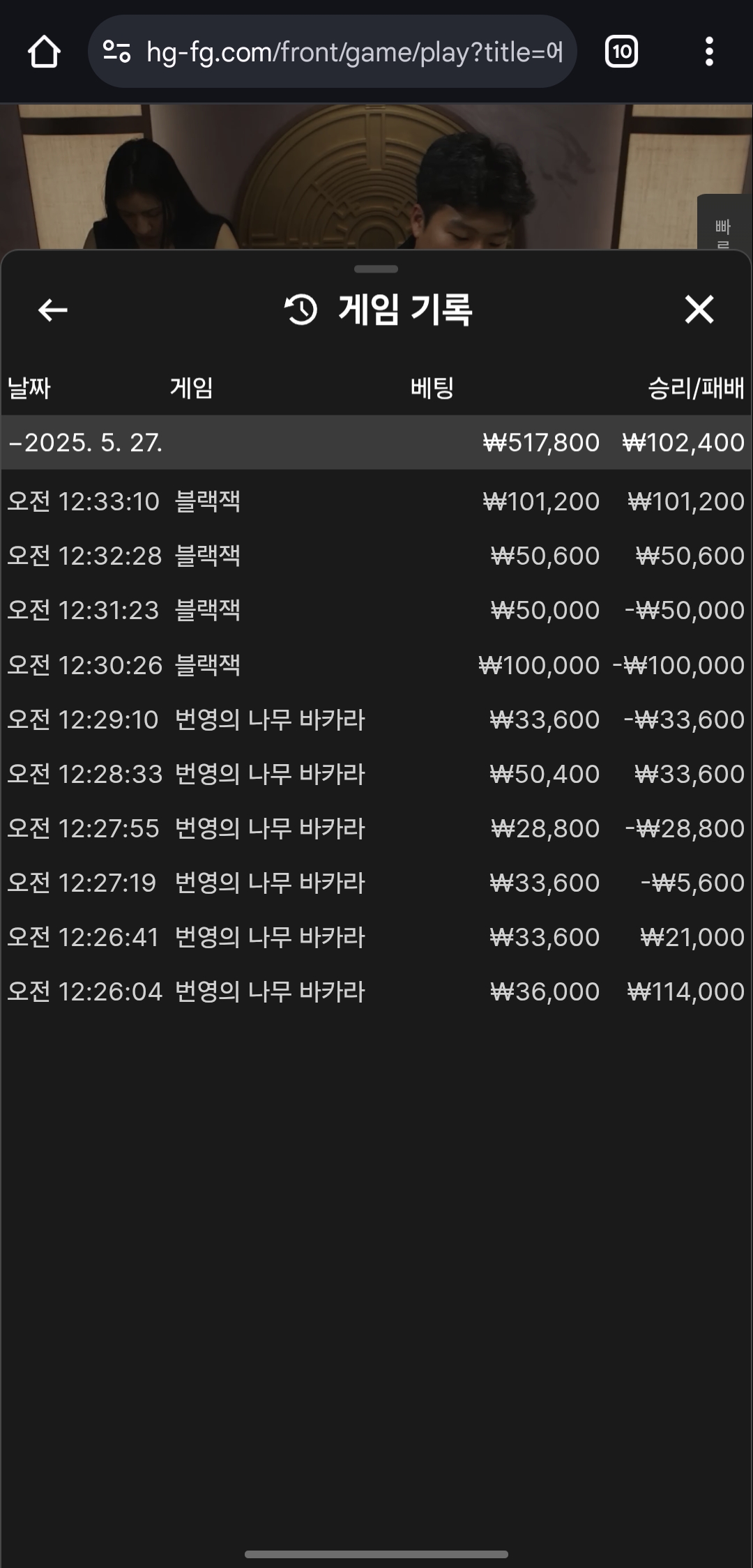Image resolution: width=753 pixels, height=1568 pixels.
Task: View the 12:30:26 블랙잭 round details
Action: pyautogui.click(x=376, y=665)
